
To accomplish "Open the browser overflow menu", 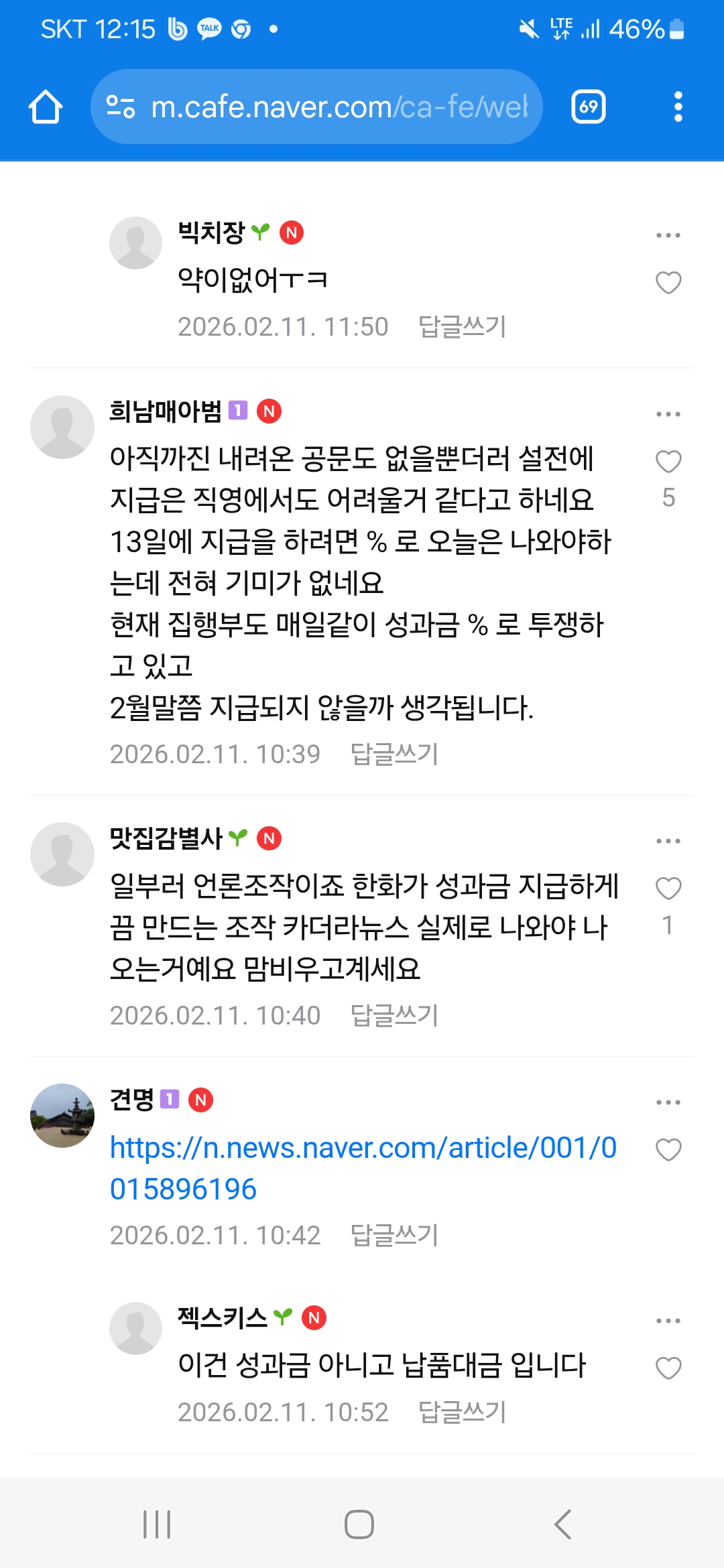I will [x=678, y=107].
